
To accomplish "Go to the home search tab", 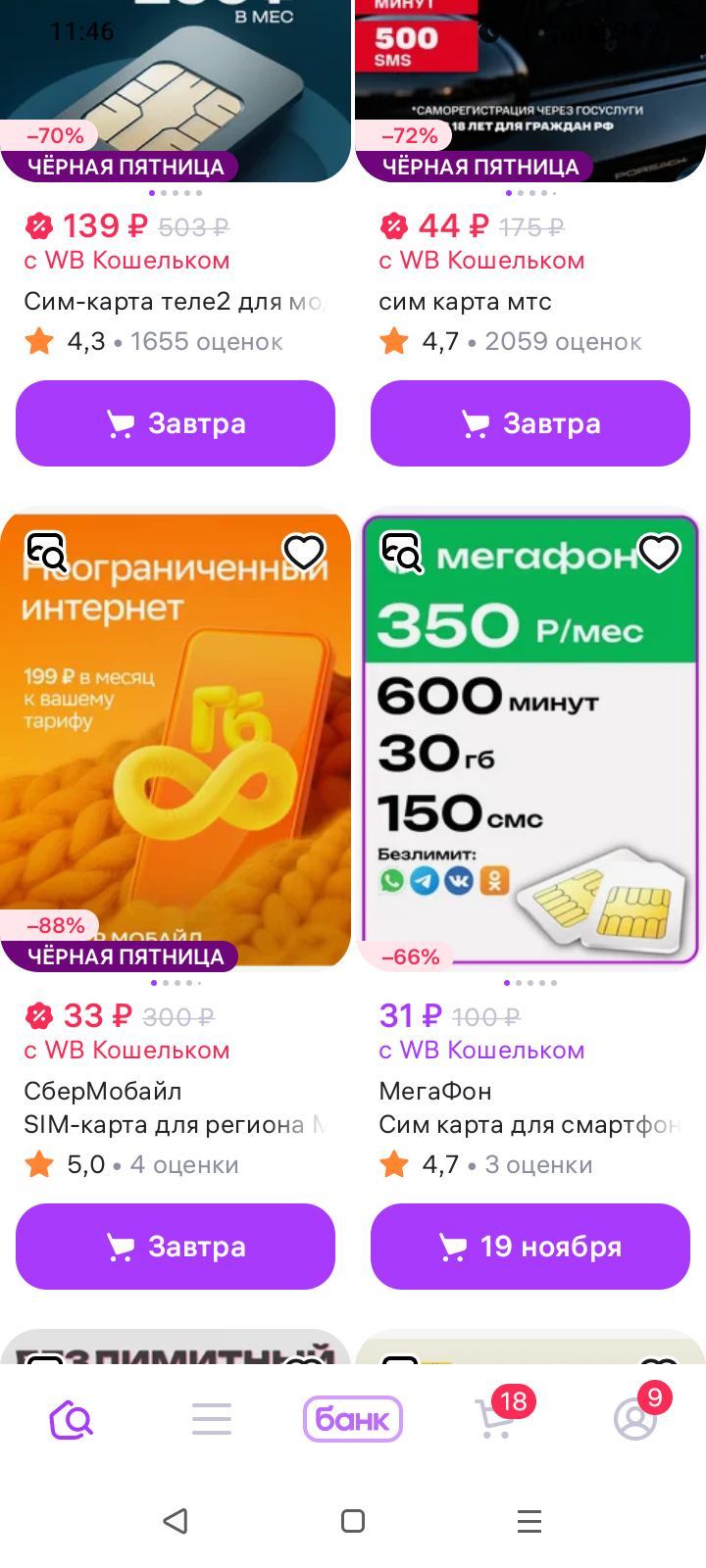I will (x=71, y=1419).
